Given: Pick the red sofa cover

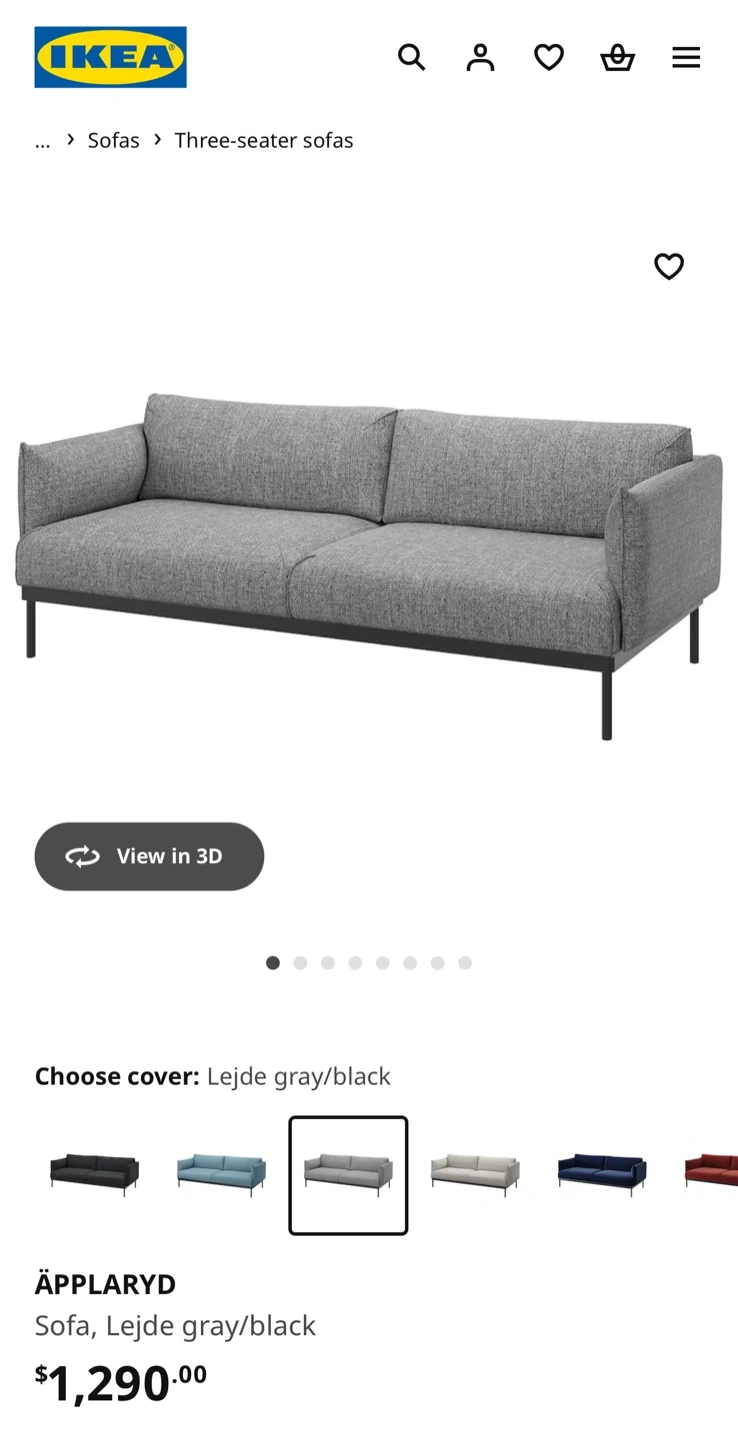Looking at the screenshot, I should click(x=711, y=1175).
